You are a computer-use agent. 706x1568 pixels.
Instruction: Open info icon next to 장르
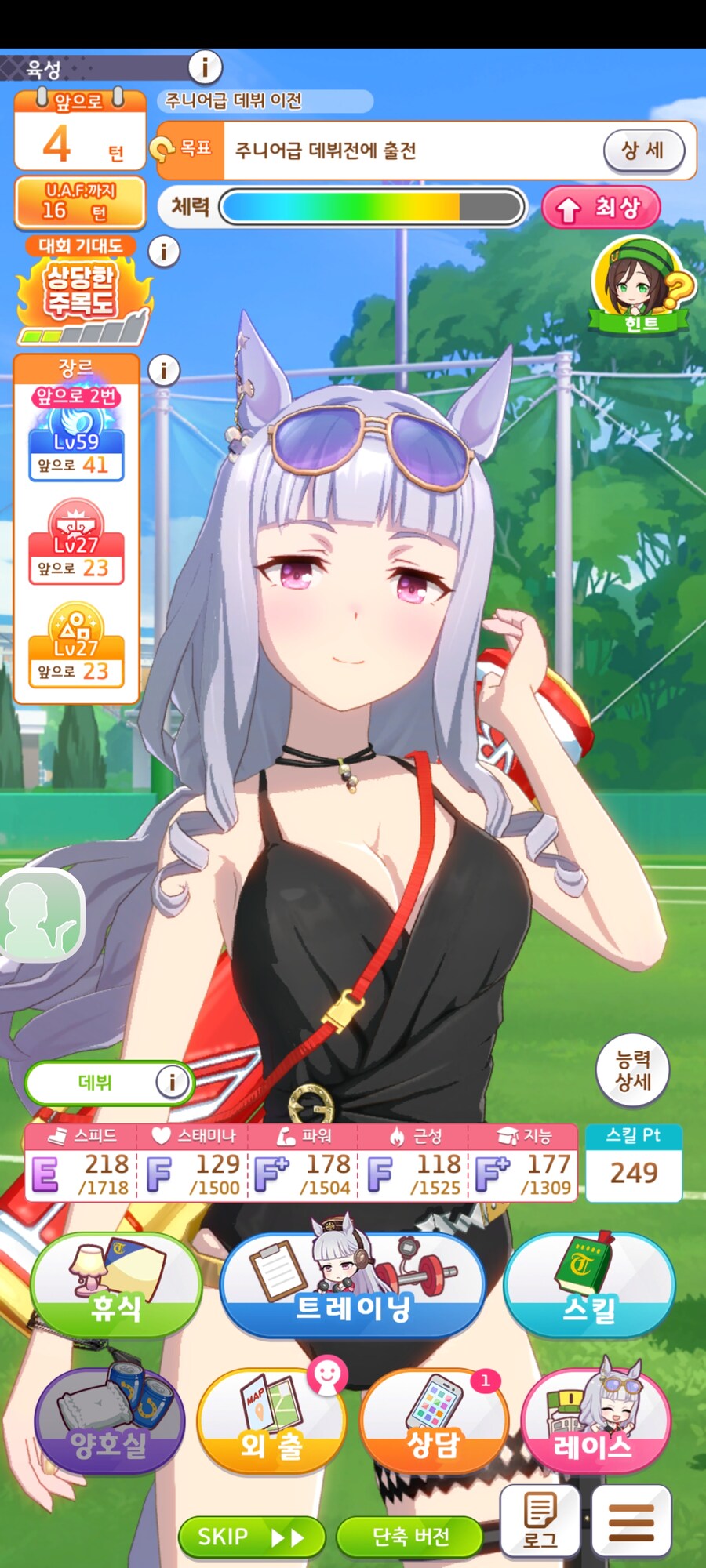tap(164, 370)
